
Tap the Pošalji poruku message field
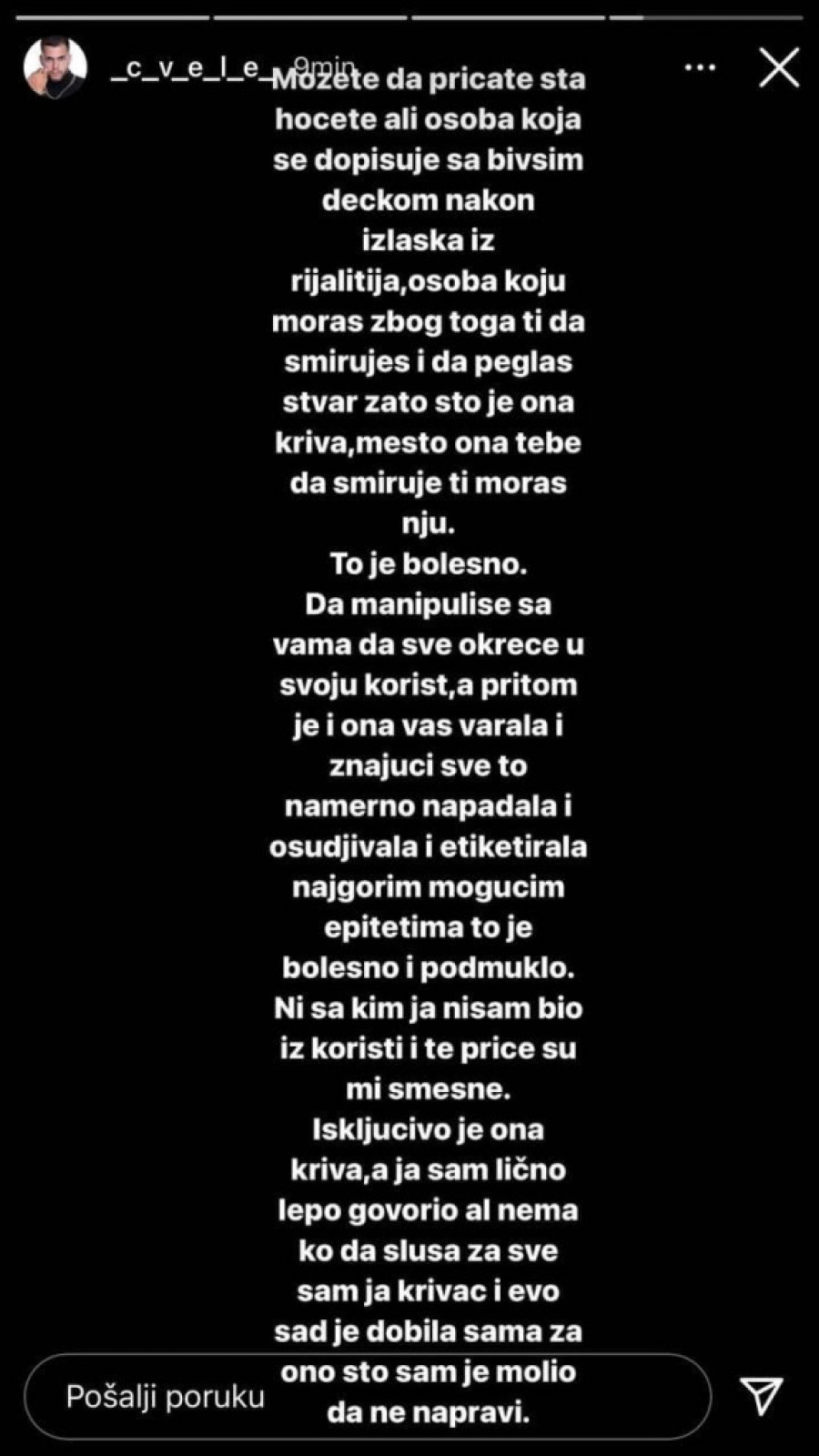pos(164,1397)
